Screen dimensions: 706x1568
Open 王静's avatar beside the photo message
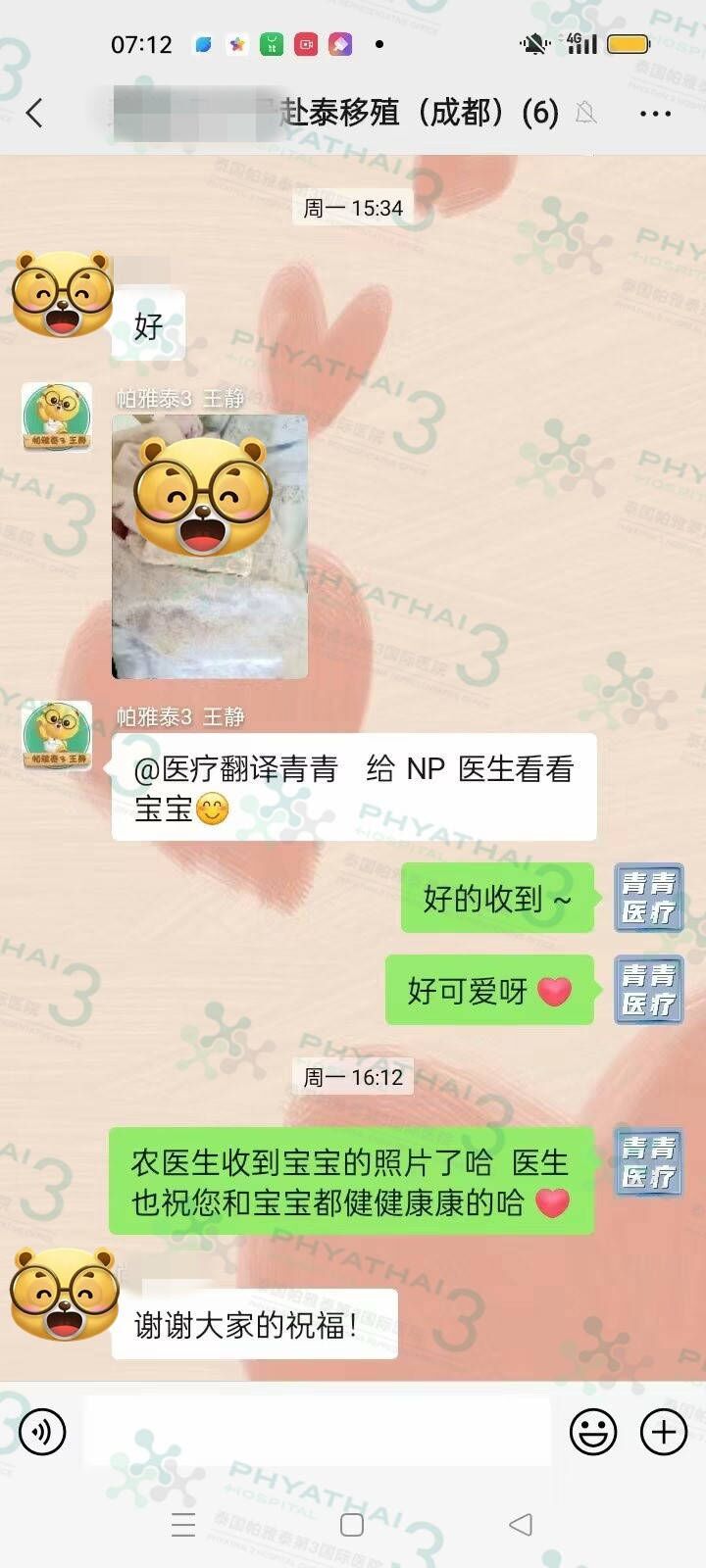point(57,416)
